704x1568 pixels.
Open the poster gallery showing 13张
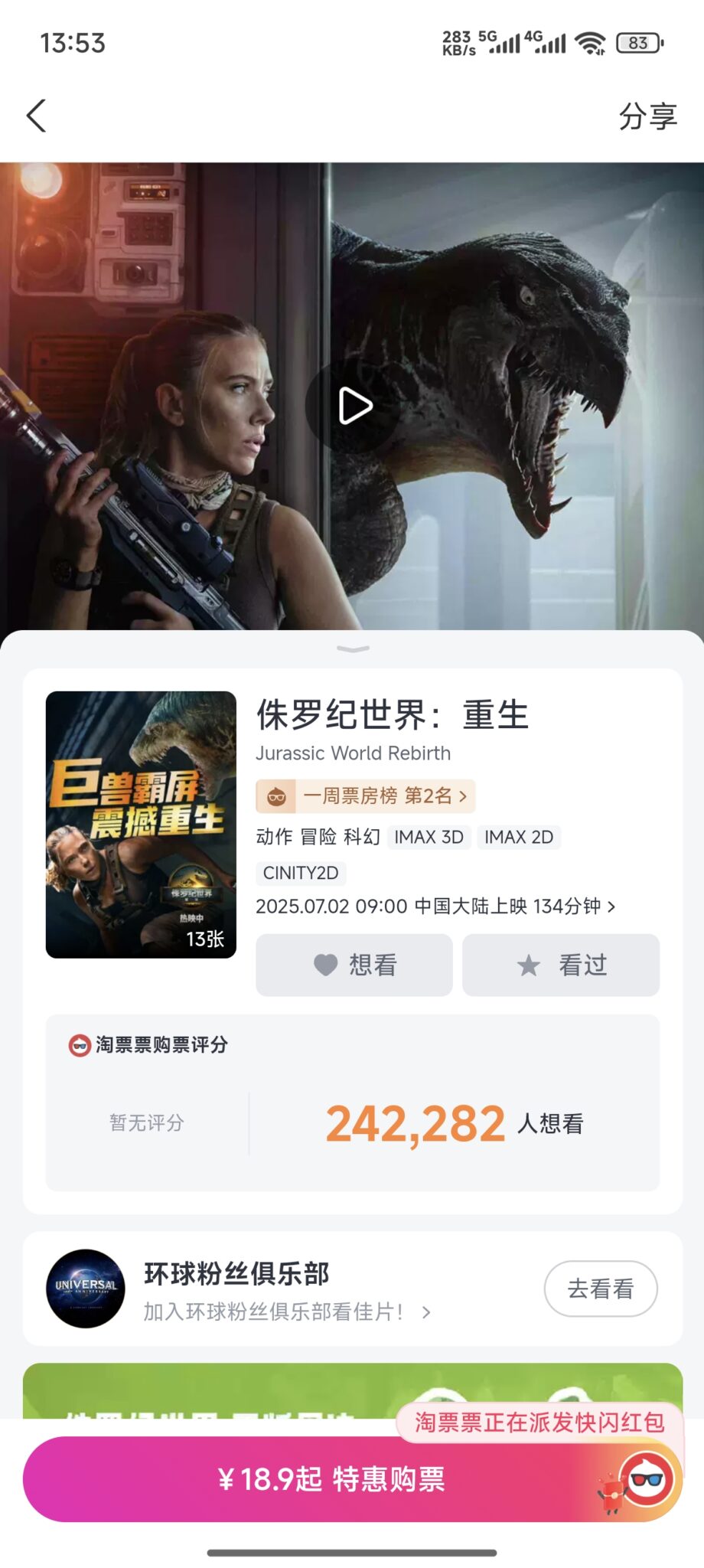[142, 824]
